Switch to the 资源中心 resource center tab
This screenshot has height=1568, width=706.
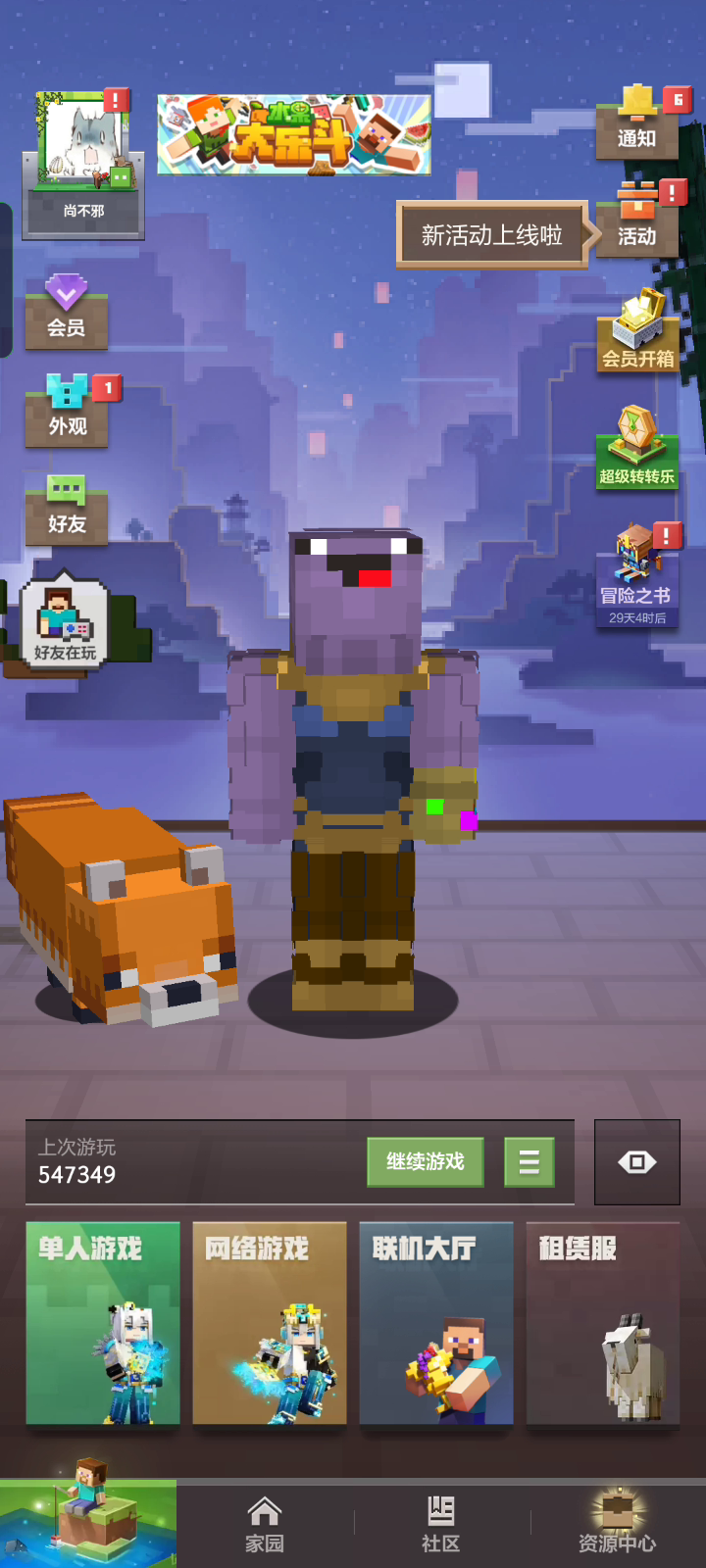click(x=618, y=1524)
